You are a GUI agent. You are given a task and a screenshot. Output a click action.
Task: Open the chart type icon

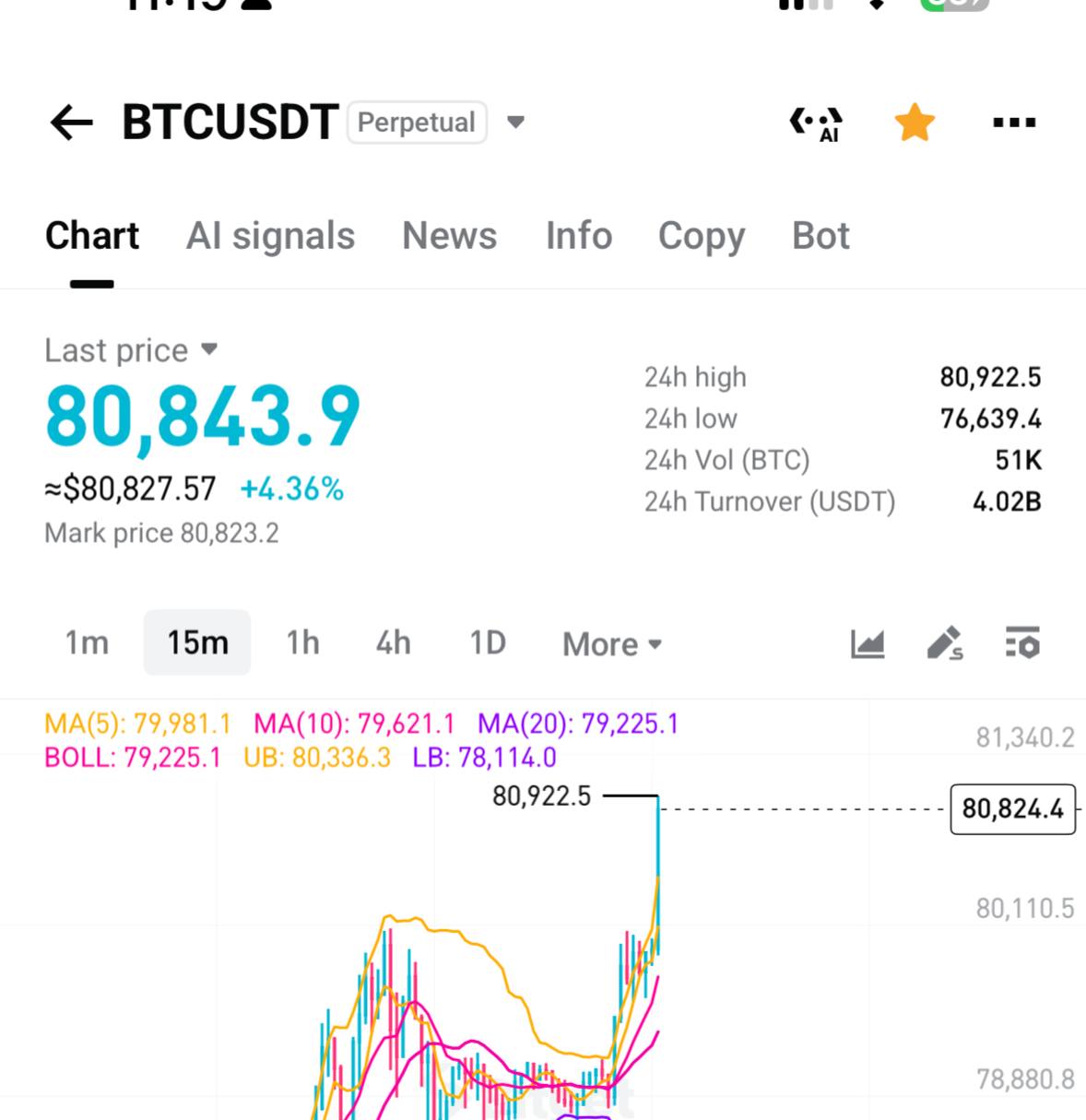coord(868,643)
